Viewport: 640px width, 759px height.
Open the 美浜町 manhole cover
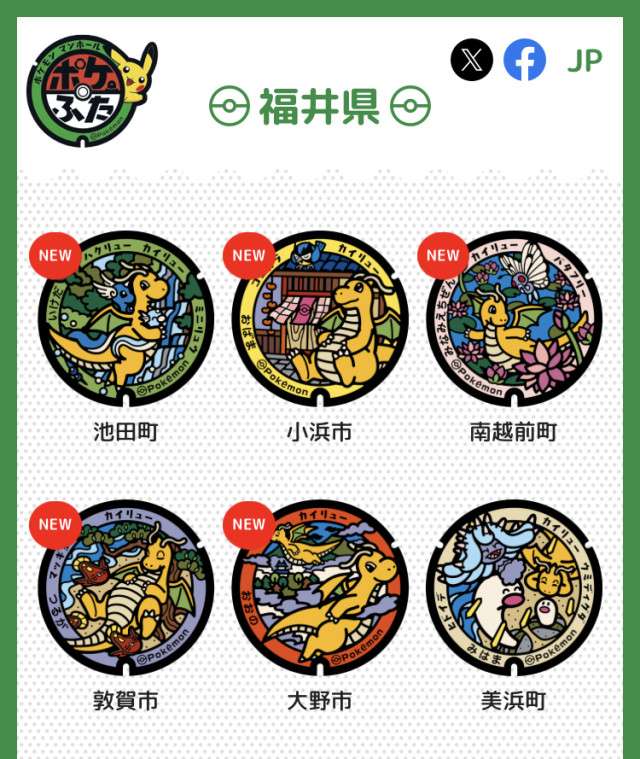click(x=514, y=588)
